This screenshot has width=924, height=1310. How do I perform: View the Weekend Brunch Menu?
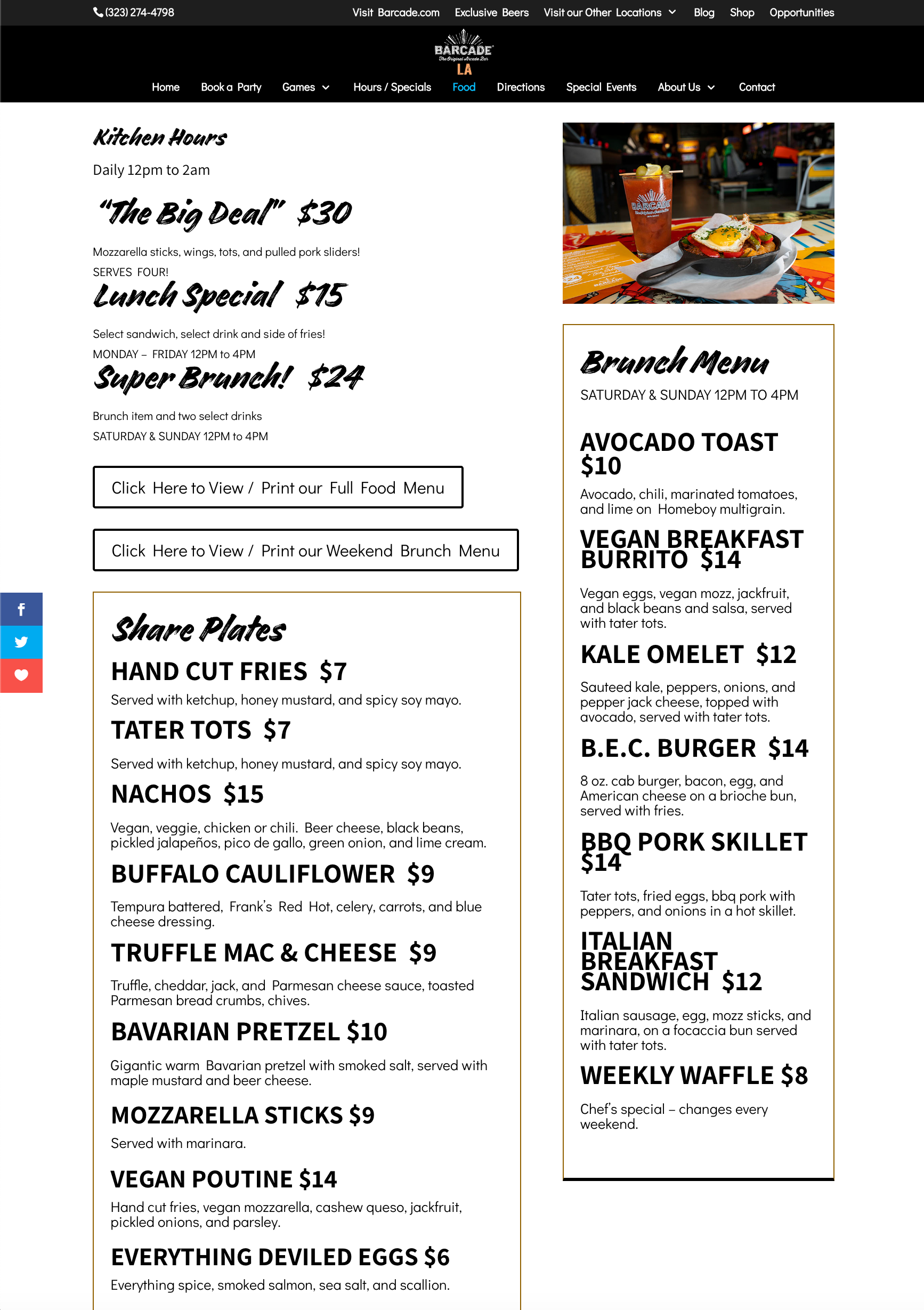click(x=306, y=550)
